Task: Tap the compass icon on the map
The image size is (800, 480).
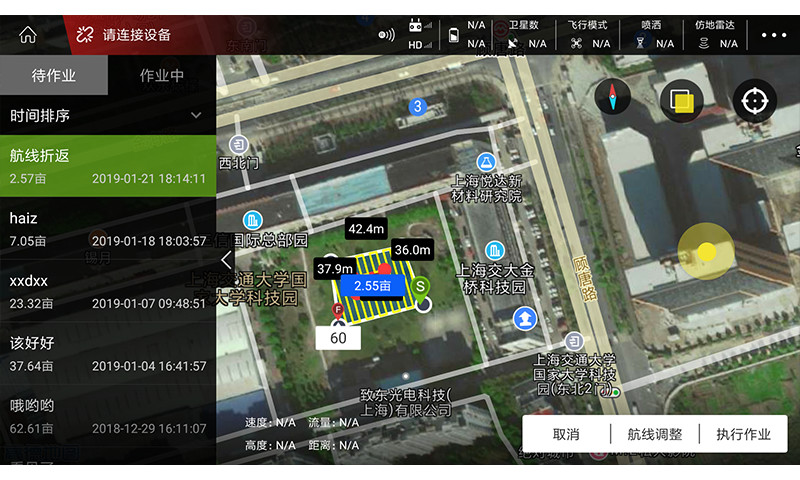Action: click(x=613, y=98)
